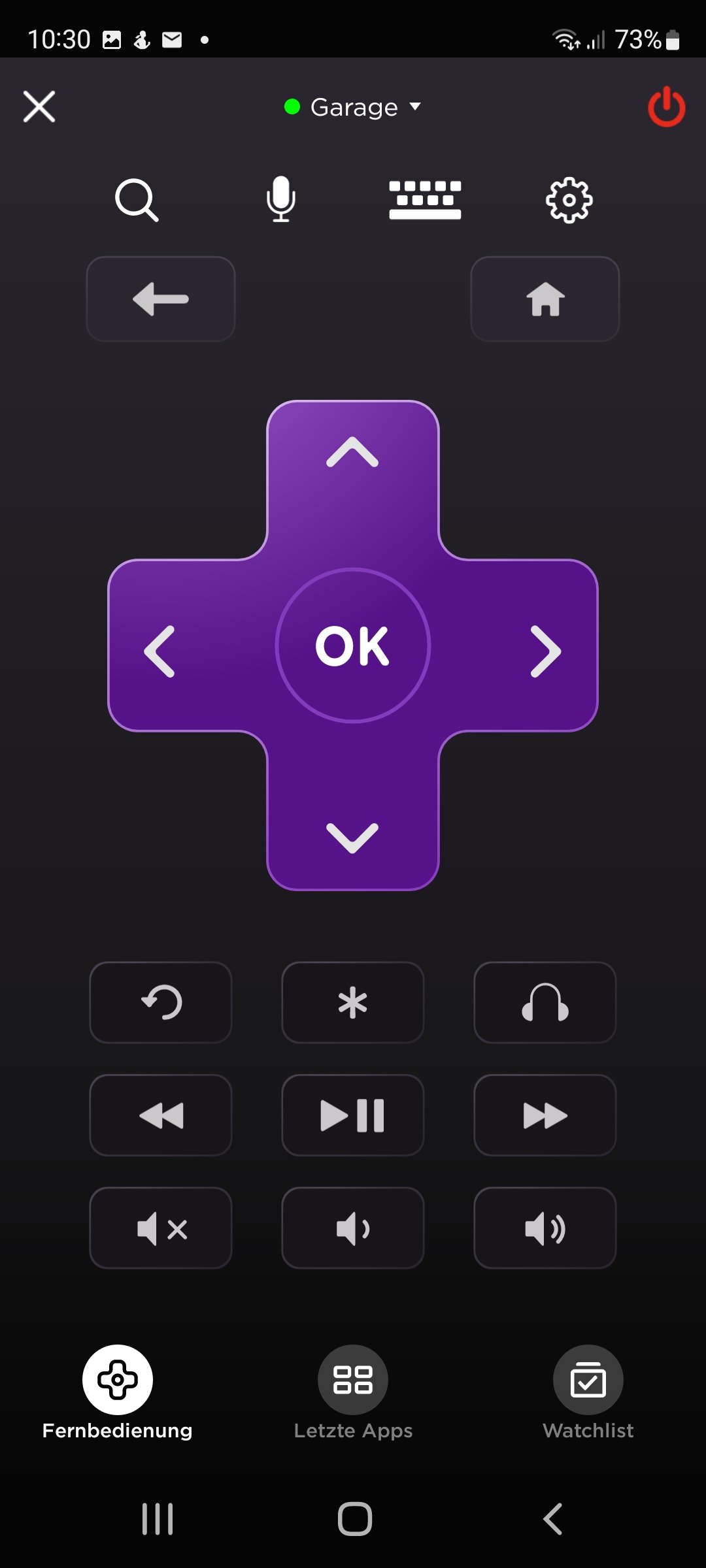The height and width of the screenshot is (1568, 706).
Task: Switch to the Letzte Apps tab
Action: pos(353,1392)
